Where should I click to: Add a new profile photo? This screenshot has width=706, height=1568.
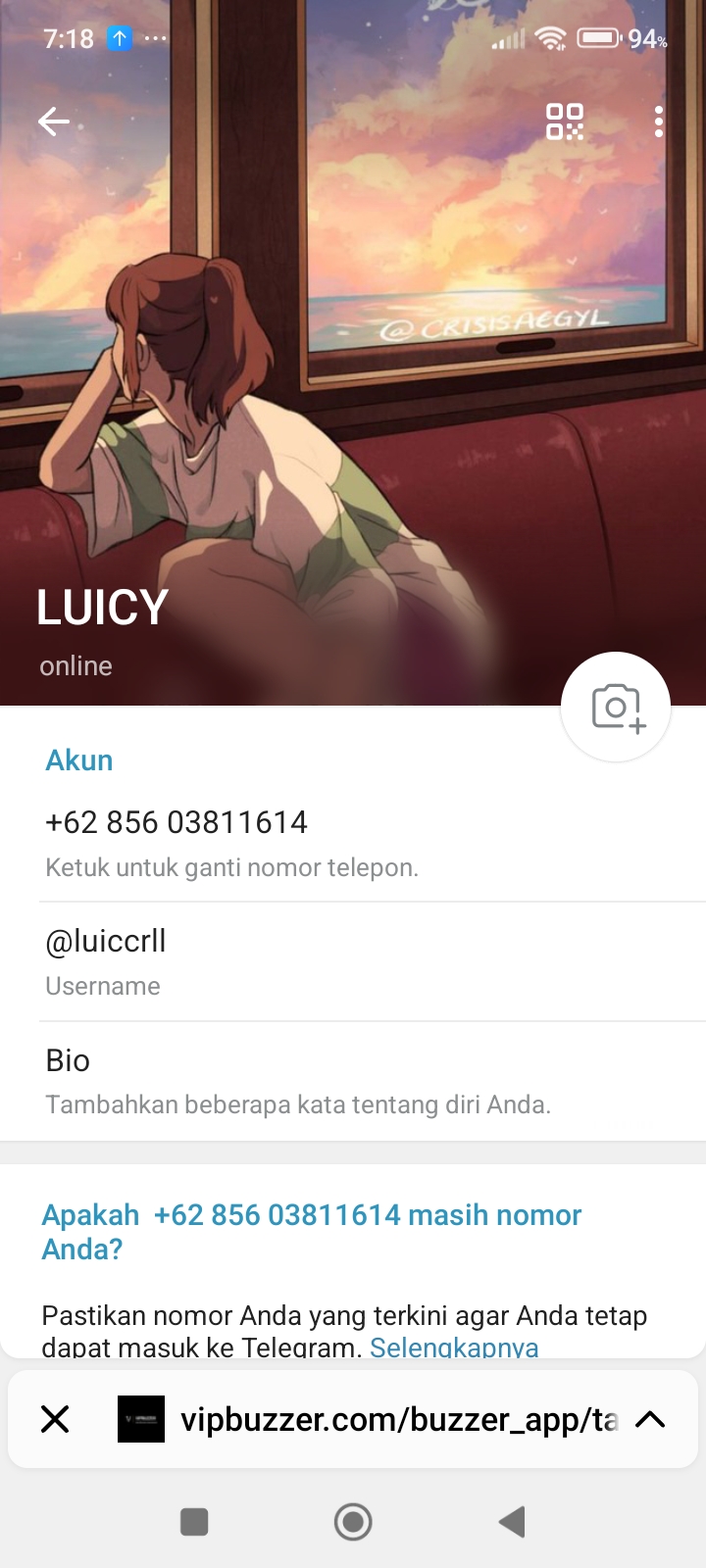click(x=616, y=707)
